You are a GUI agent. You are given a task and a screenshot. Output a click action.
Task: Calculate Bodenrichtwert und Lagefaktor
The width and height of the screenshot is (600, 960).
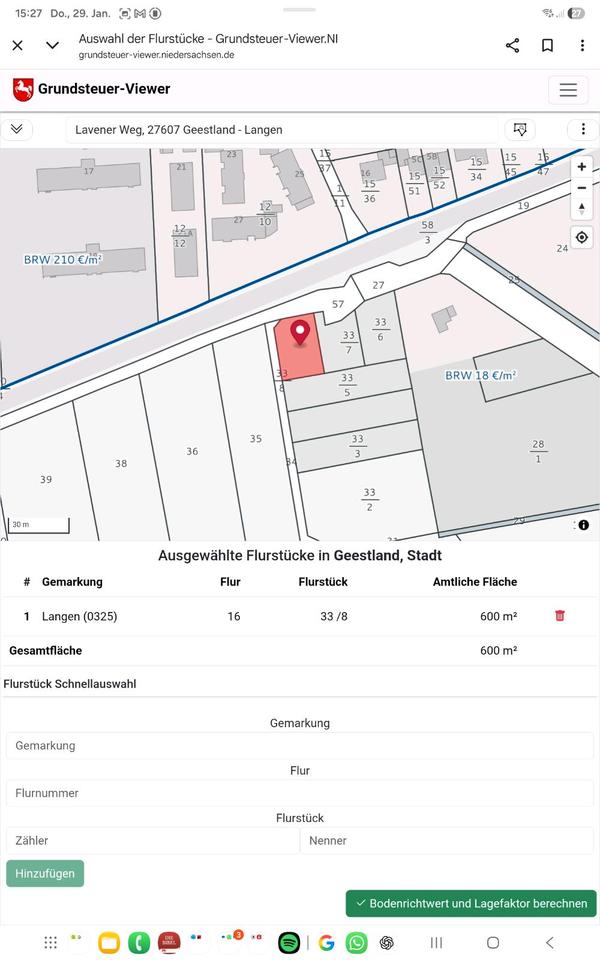(x=471, y=903)
